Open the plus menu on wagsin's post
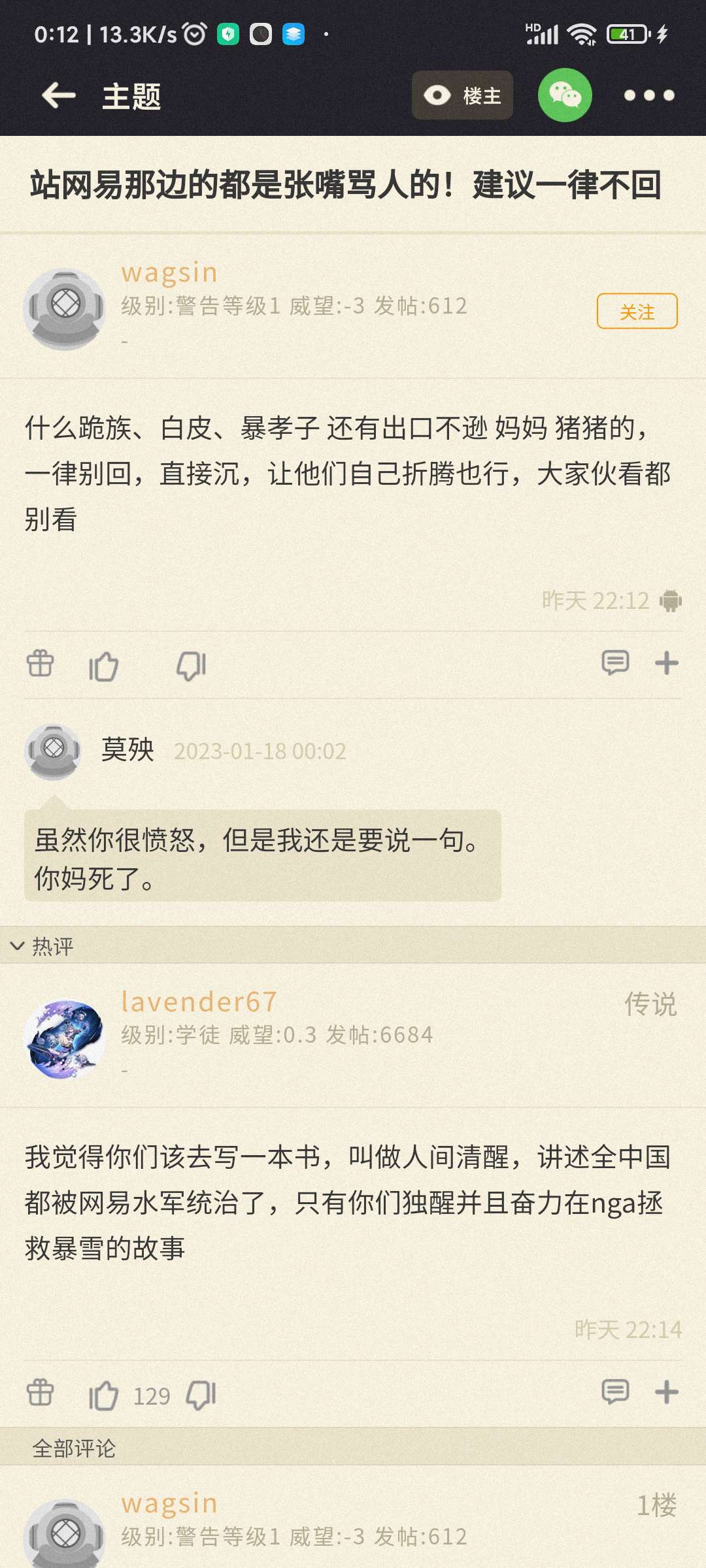 pyautogui.click(x=666, y=663)
